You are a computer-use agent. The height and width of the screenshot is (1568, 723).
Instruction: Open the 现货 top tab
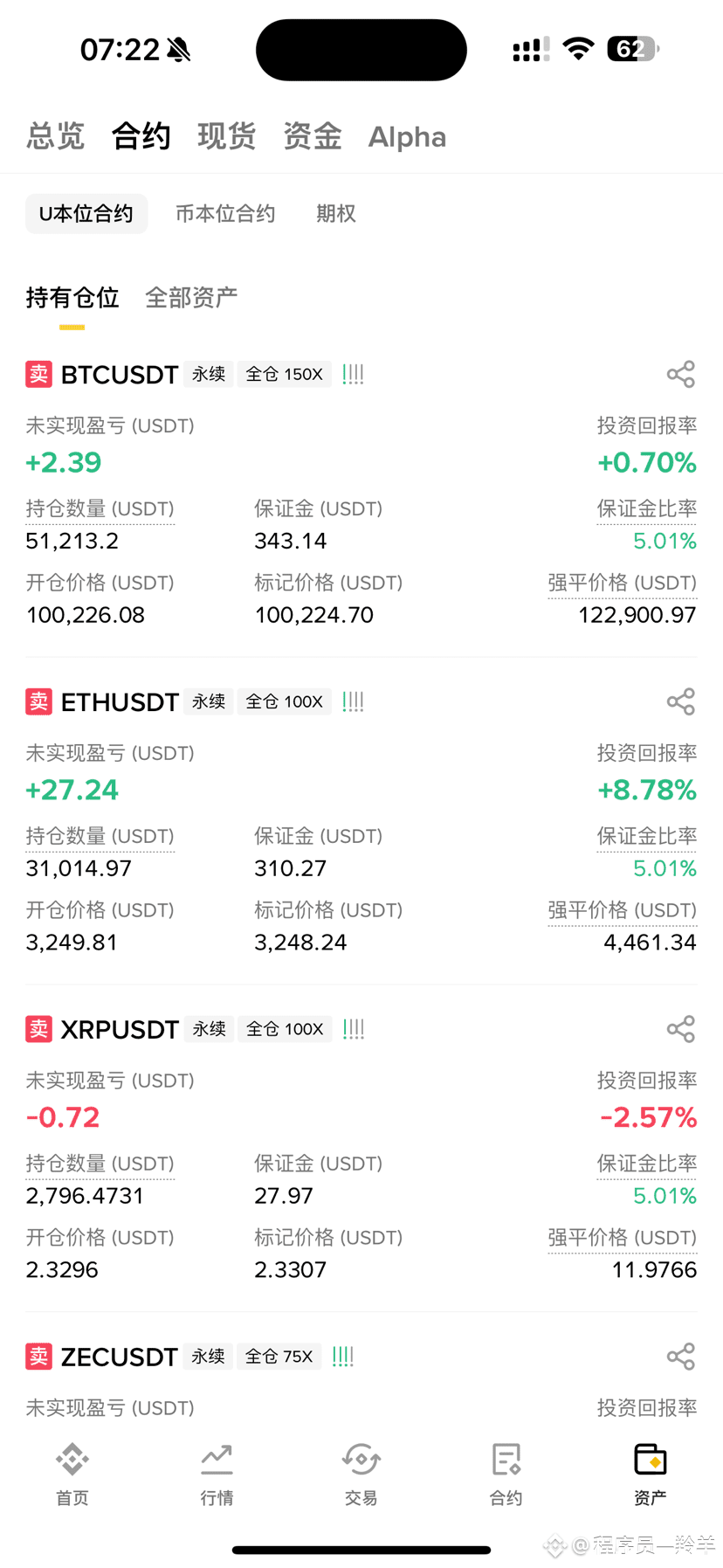[x=227, y=136]
